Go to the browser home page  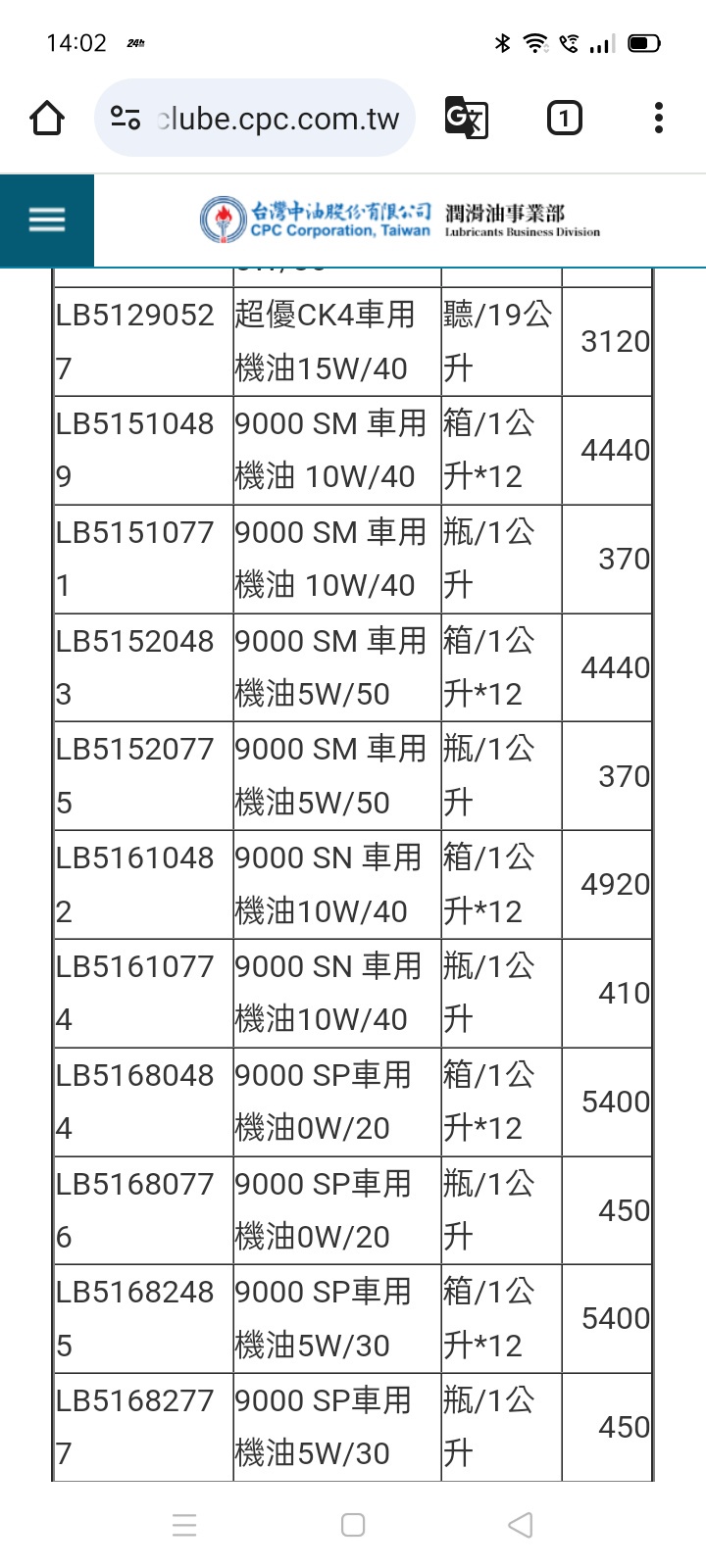[47, 119]
